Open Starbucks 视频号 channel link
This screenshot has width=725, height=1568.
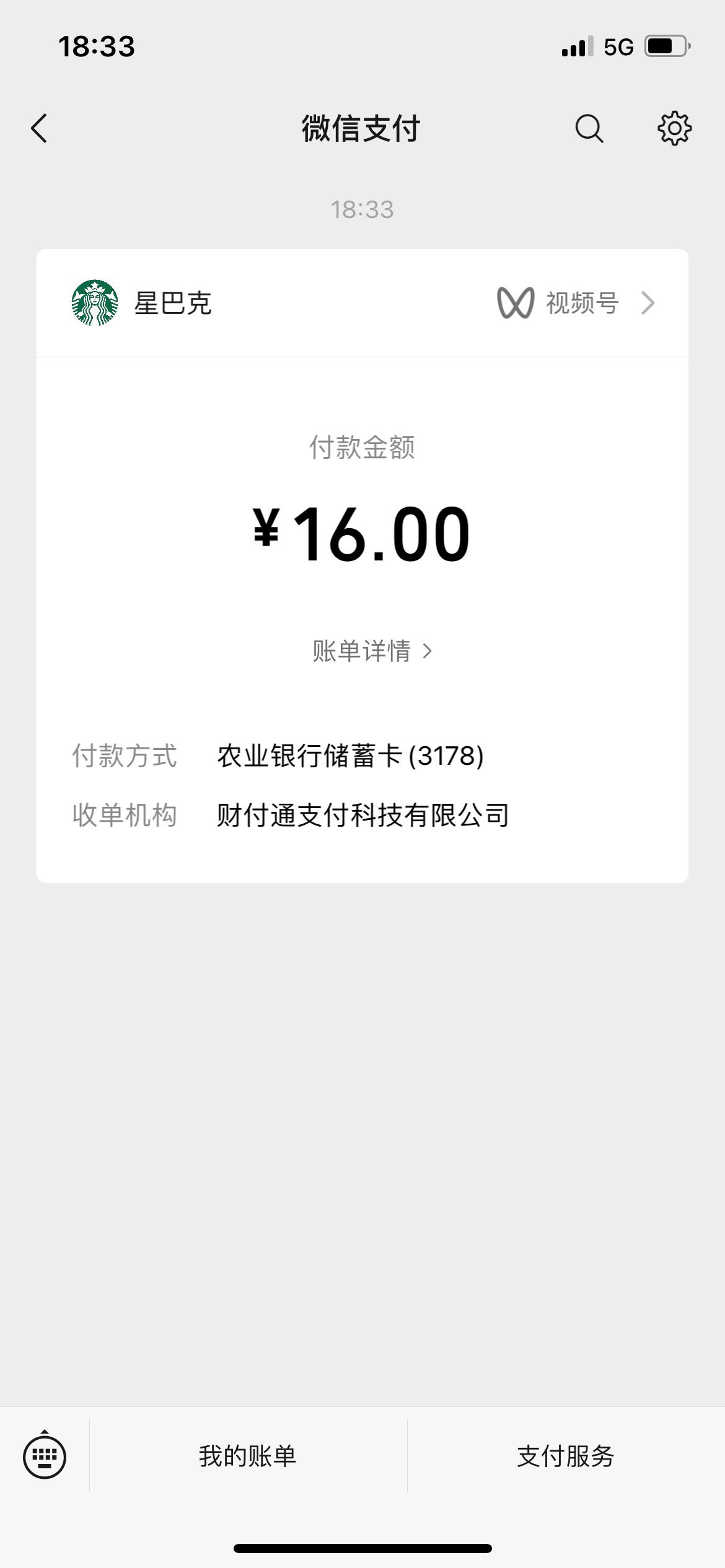coord(576,303)
